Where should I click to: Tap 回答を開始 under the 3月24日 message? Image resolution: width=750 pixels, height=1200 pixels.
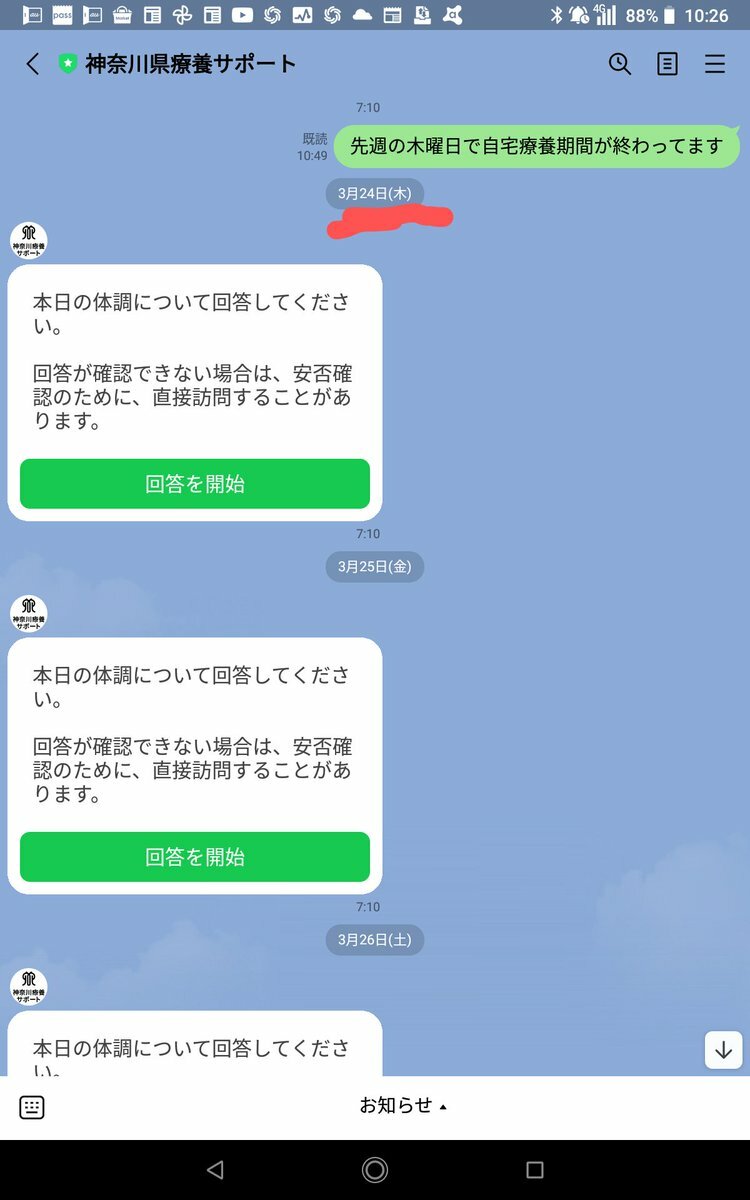(x=195, y=484)
